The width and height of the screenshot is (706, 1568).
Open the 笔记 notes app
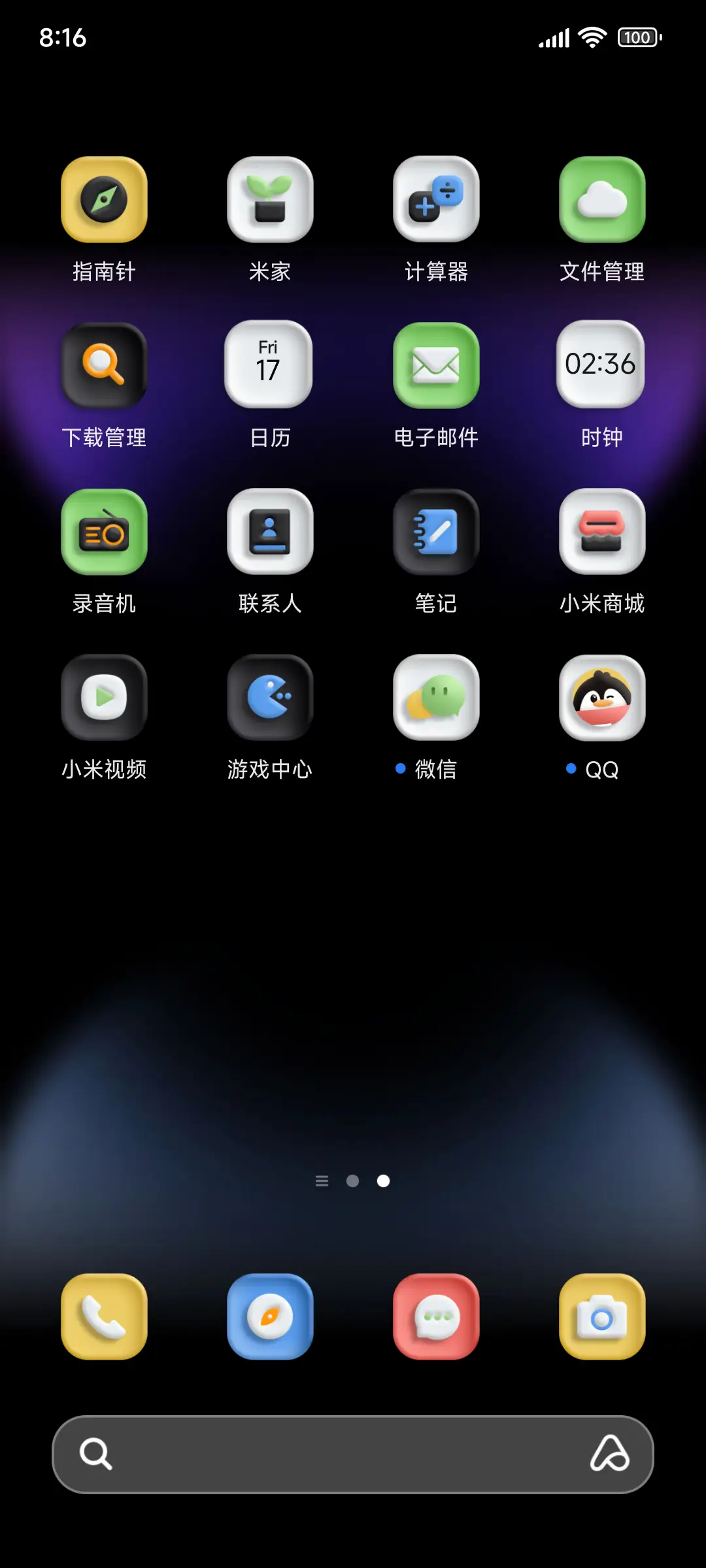click(x=435, y=532)
